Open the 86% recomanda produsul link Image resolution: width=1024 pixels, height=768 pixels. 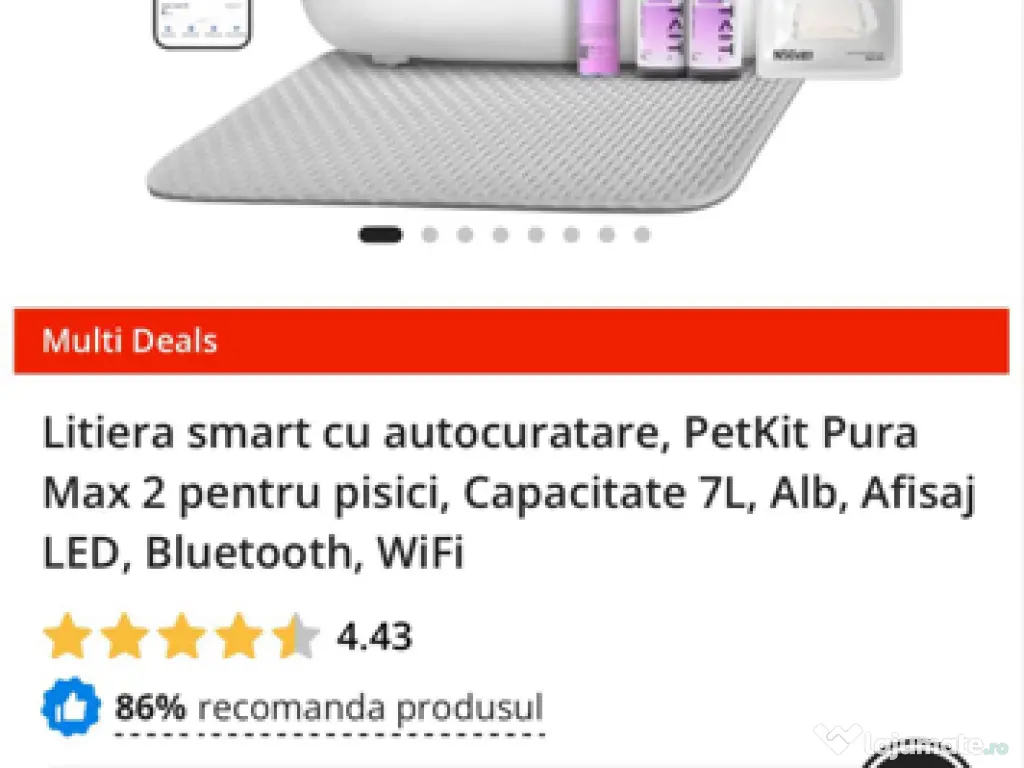point(328,708)
